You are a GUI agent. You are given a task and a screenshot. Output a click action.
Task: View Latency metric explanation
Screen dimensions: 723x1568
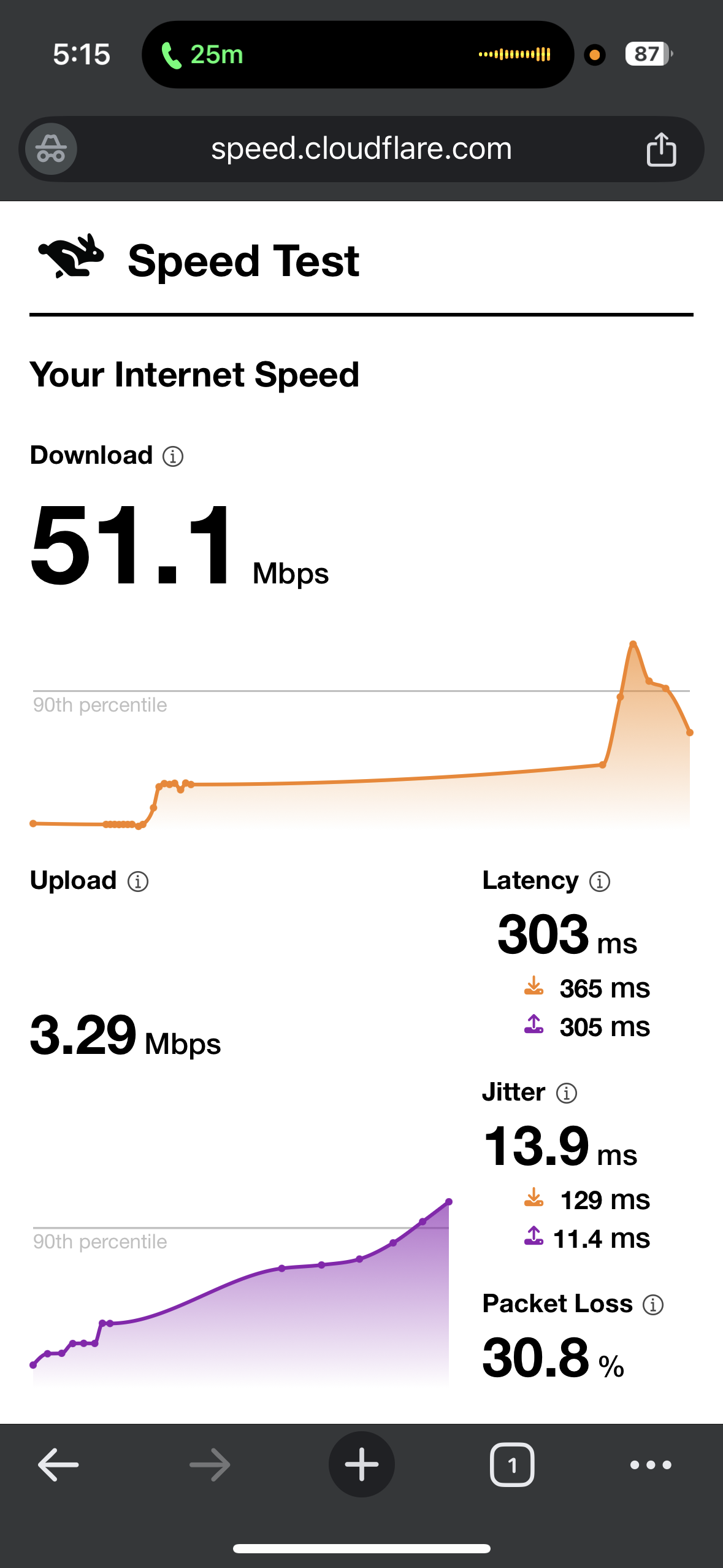coord(599,881)
